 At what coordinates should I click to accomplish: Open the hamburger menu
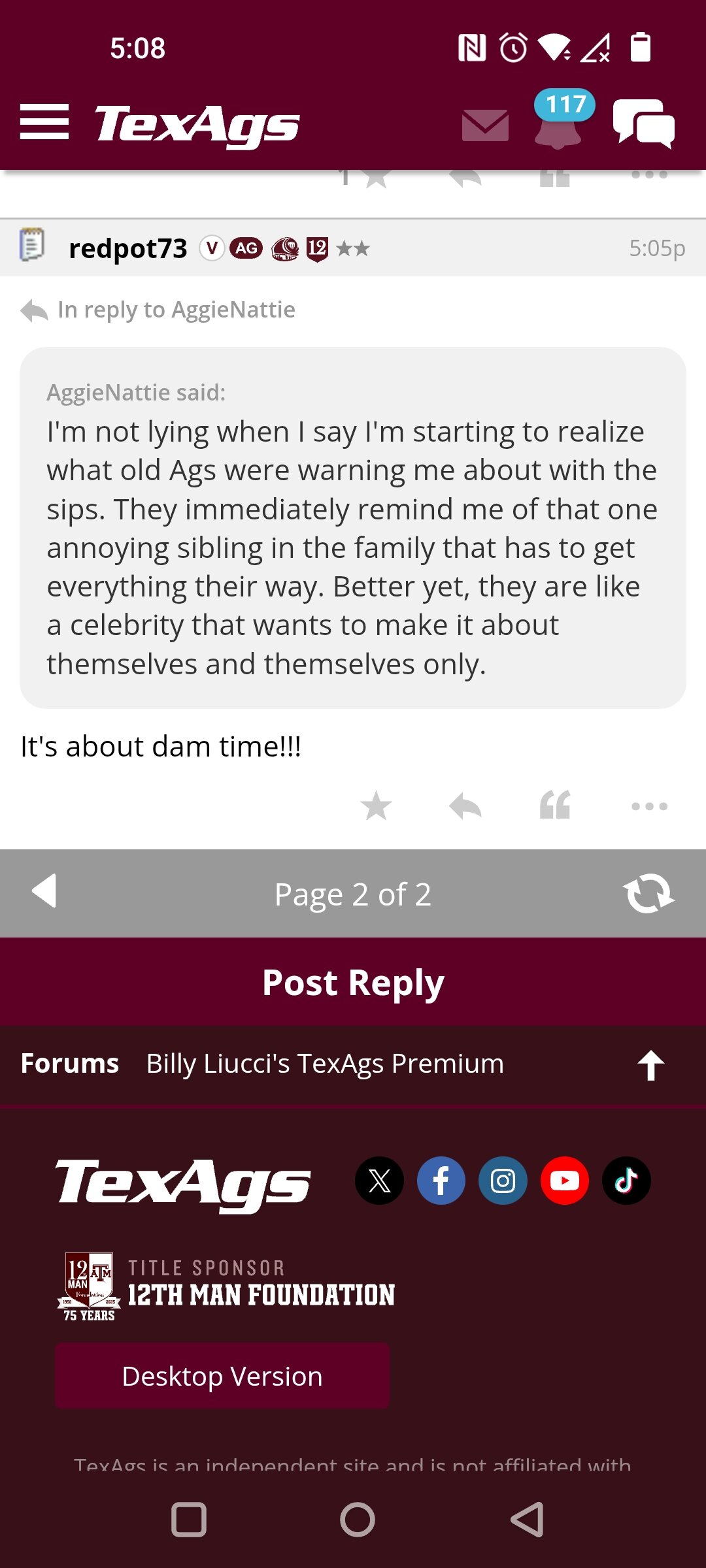[44, 122]
